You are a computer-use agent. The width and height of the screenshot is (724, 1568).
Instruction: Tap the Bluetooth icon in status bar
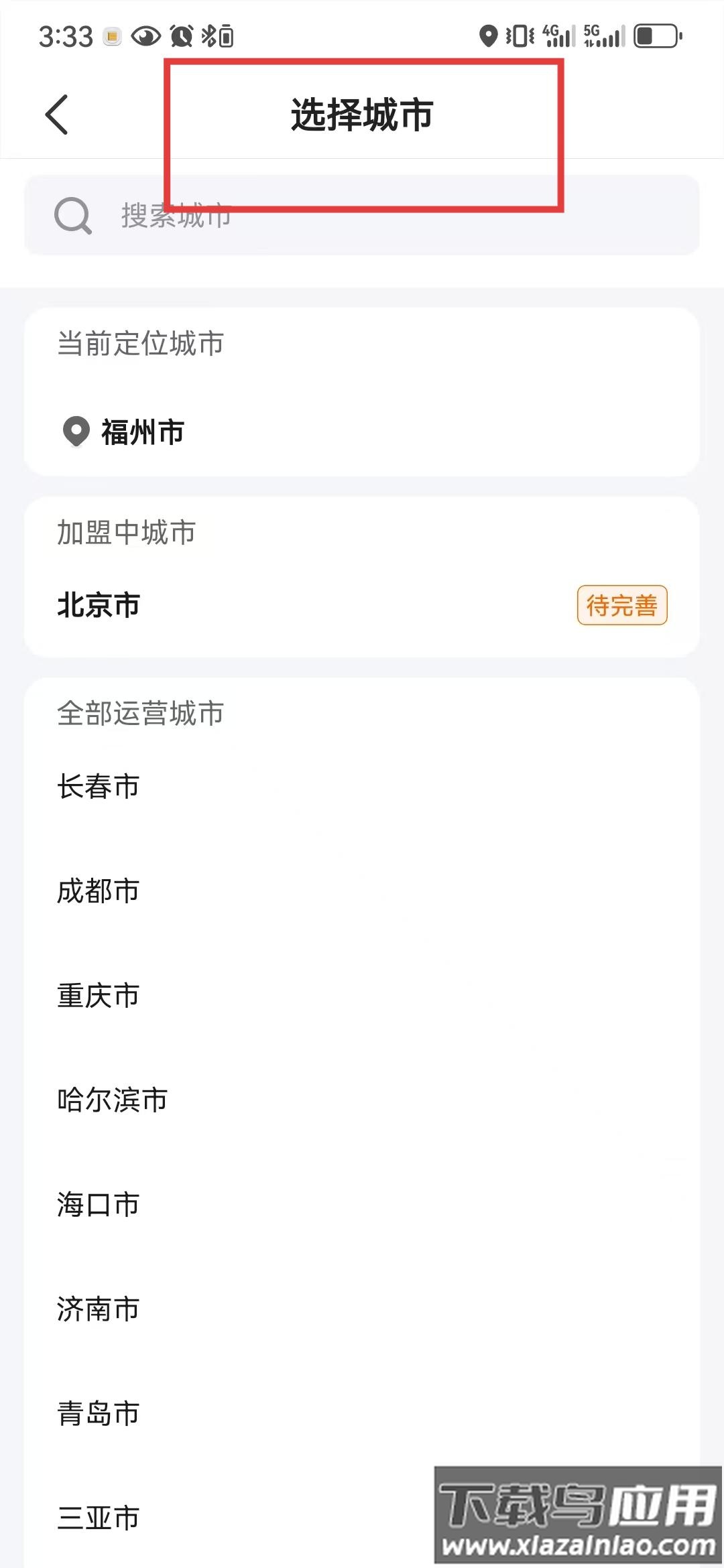[x=208, y=37]
